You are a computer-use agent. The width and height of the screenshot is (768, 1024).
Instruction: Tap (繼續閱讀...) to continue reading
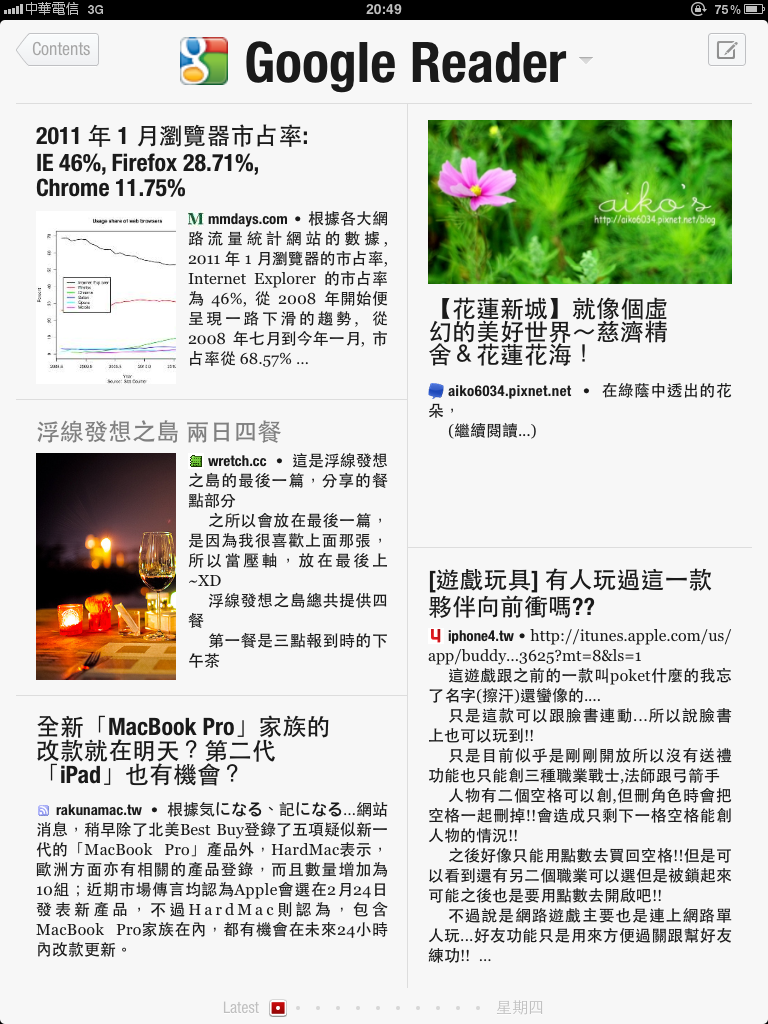click(492, 430)
